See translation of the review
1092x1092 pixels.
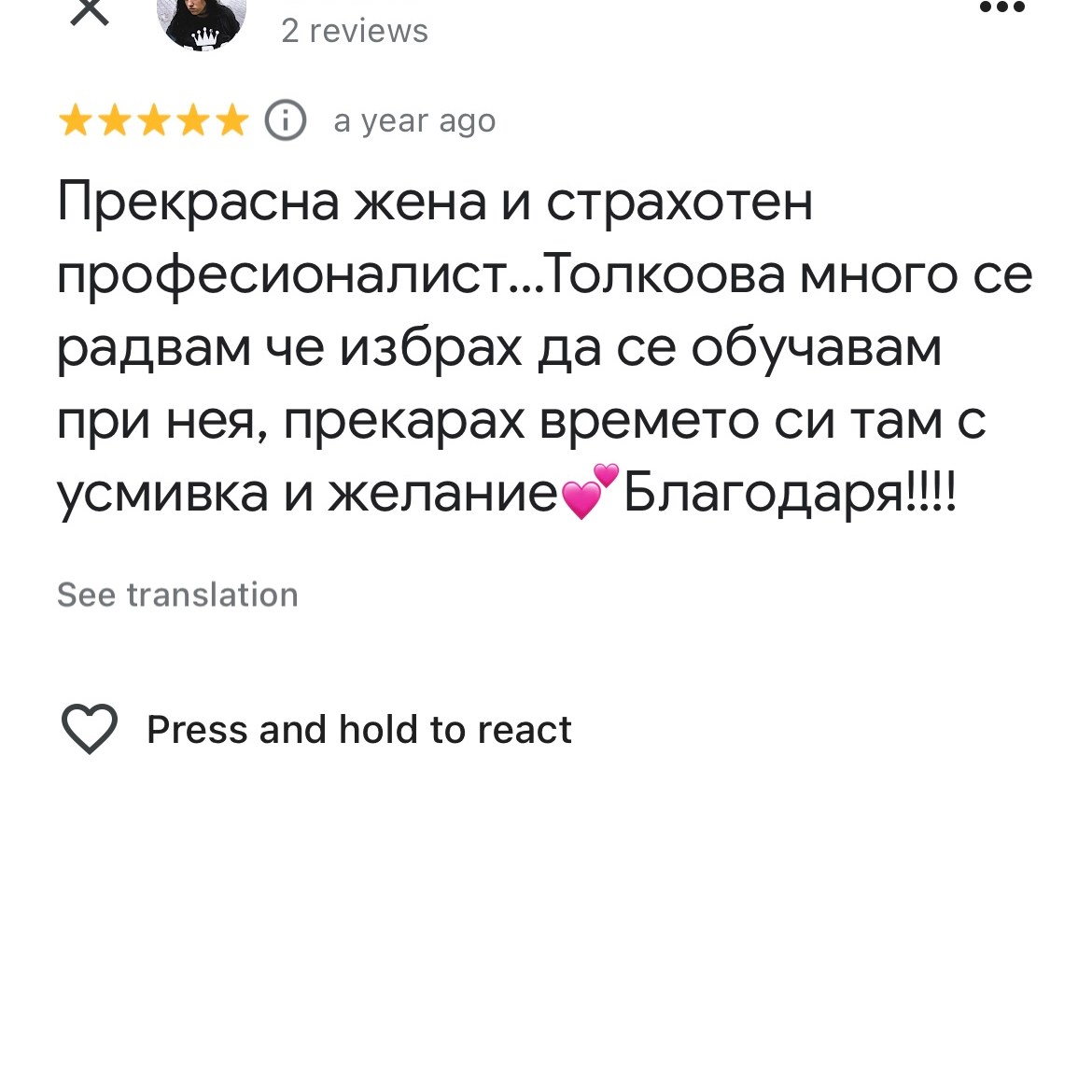click(x=177, y=595)
